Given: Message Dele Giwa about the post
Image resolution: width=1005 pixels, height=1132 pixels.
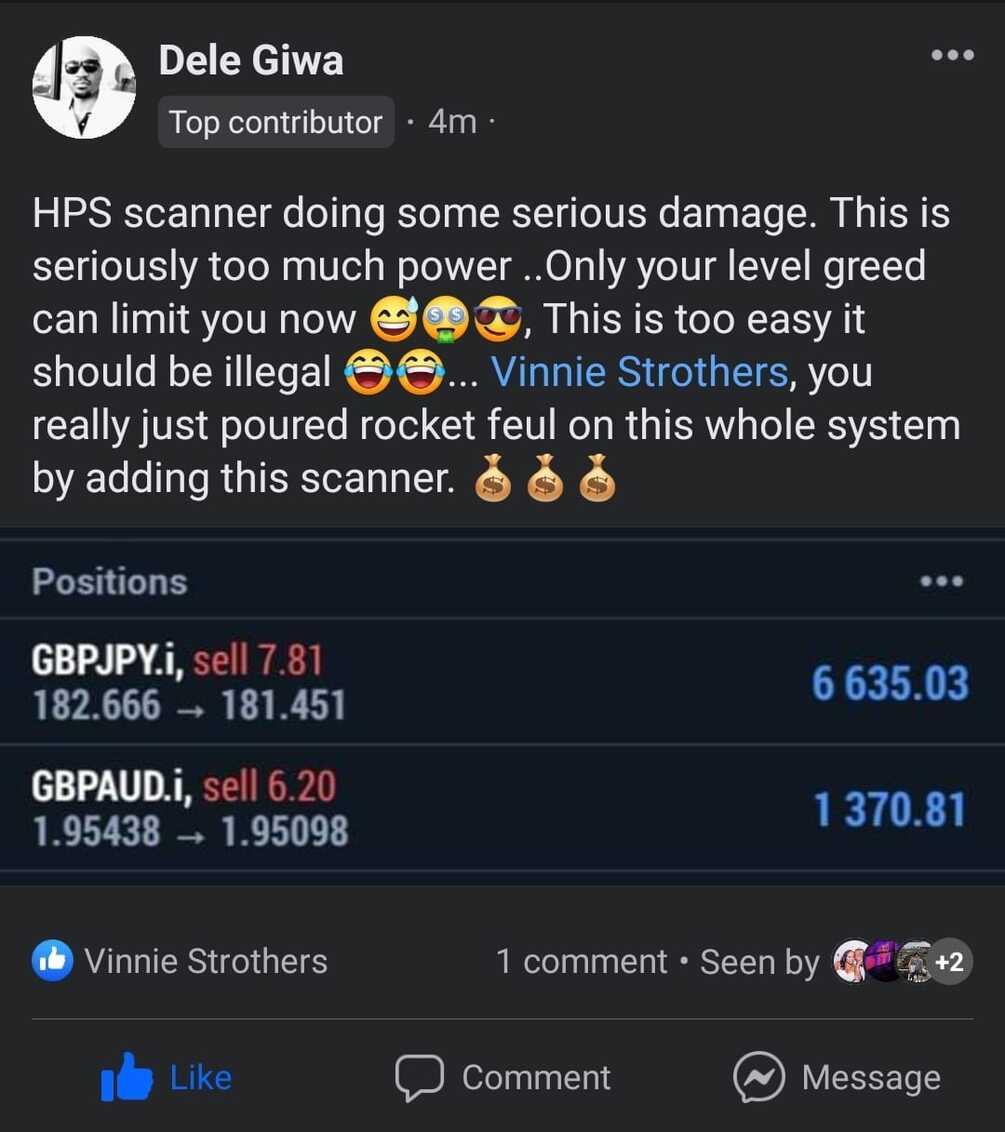Looking at the screenshot, I should tap(836, 1078).
